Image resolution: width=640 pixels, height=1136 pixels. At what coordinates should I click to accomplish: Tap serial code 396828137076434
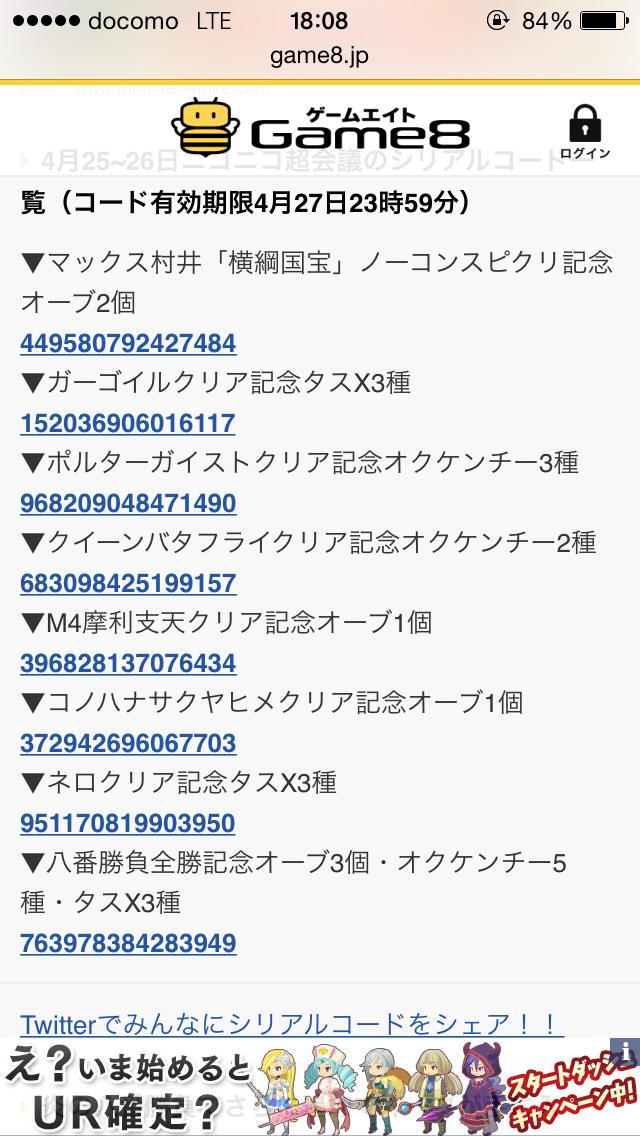[x=128, y=663]
